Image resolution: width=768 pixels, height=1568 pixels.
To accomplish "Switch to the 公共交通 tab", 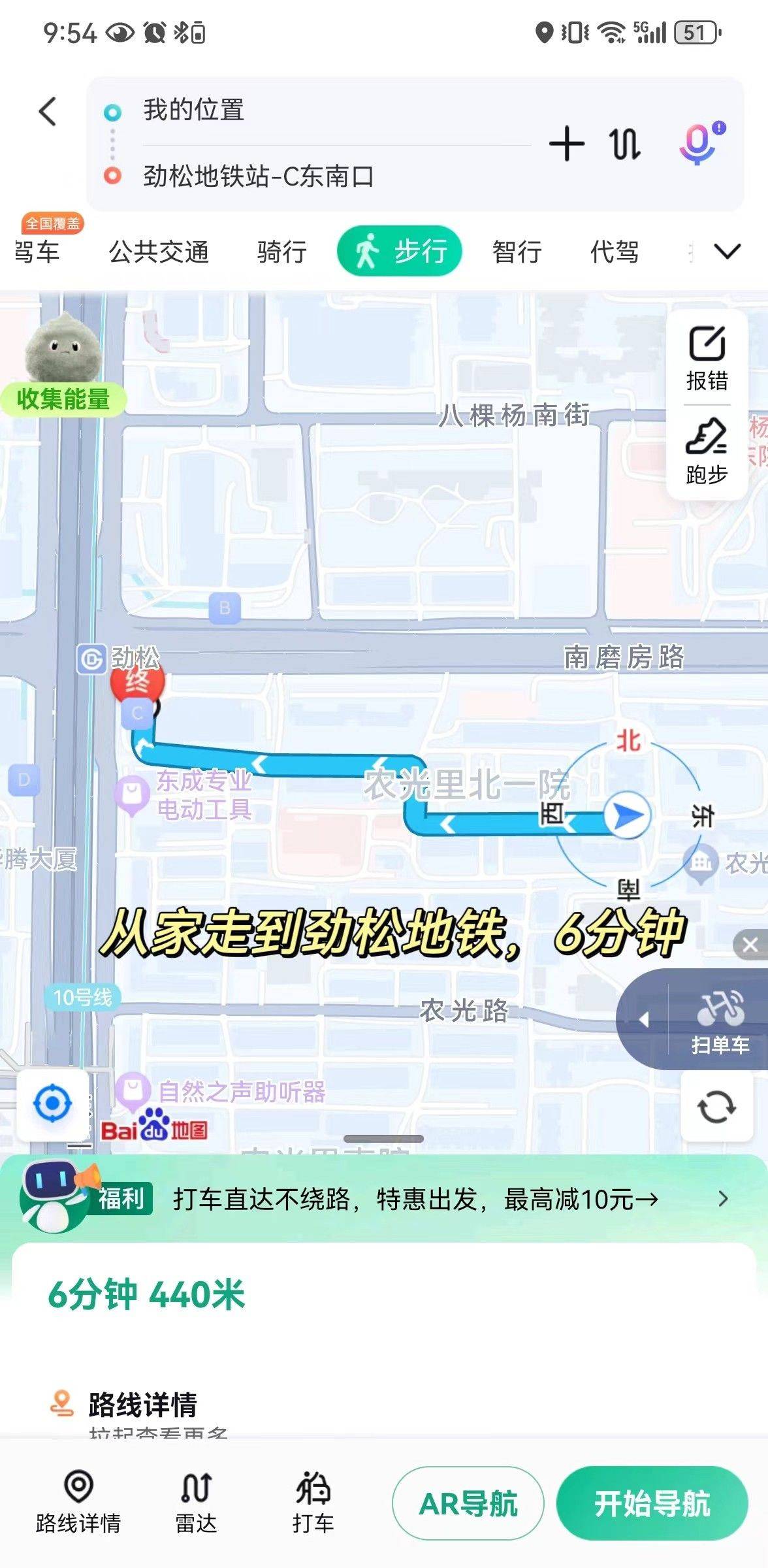I will pos(159,252).
